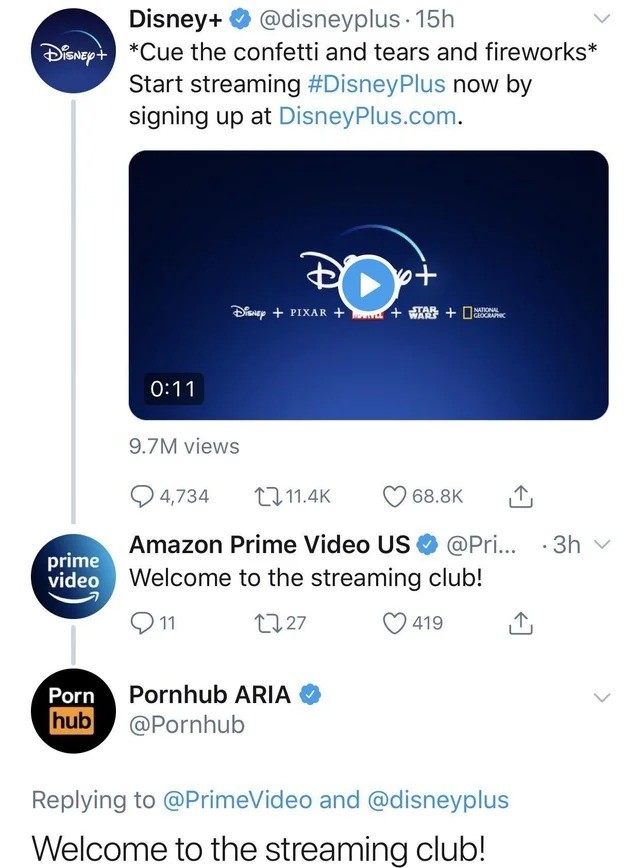The width and height of the screenshot is (640, 868).
Task: Open options chevron on Prime Video tweet
Action: 601,545
